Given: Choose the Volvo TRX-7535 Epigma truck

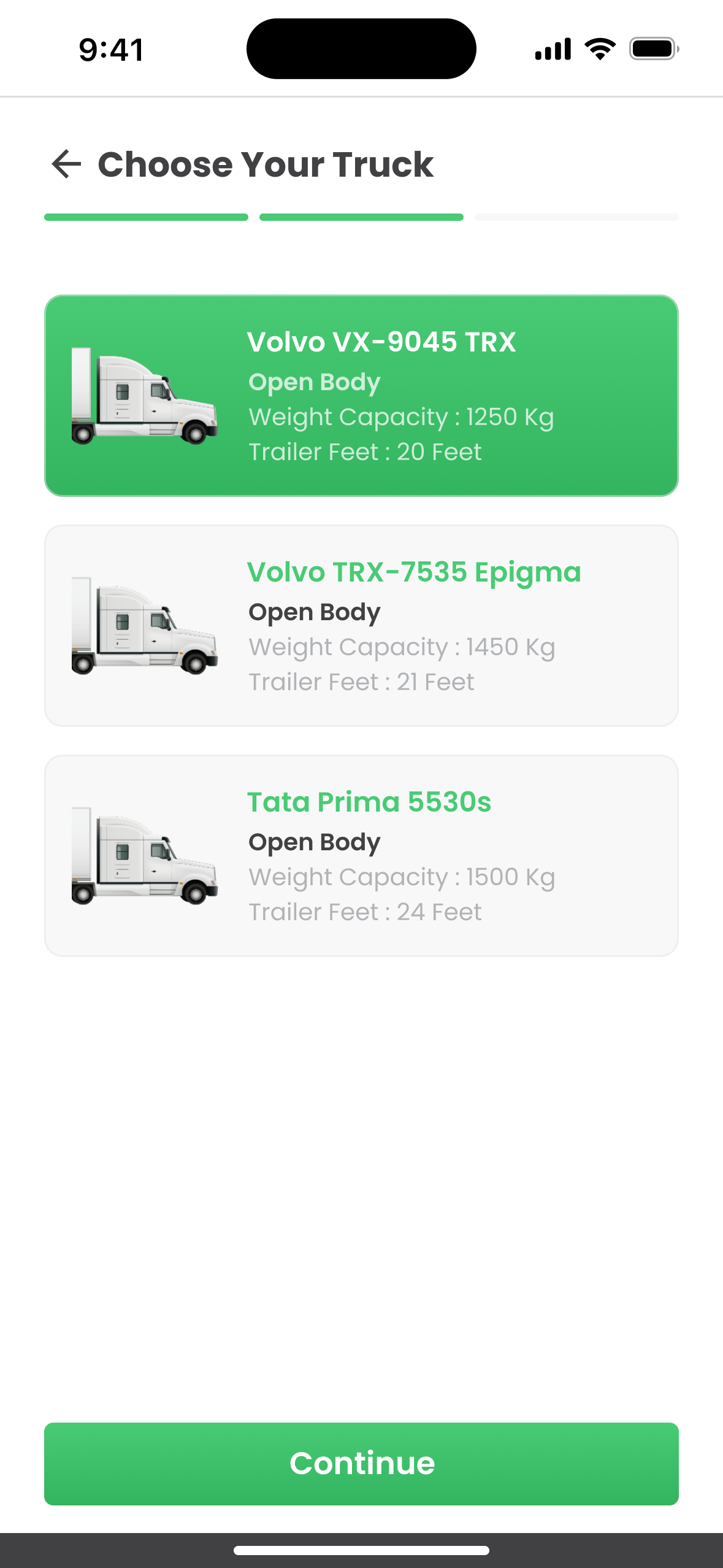Looking at the screenshot, I should point(361,626).
